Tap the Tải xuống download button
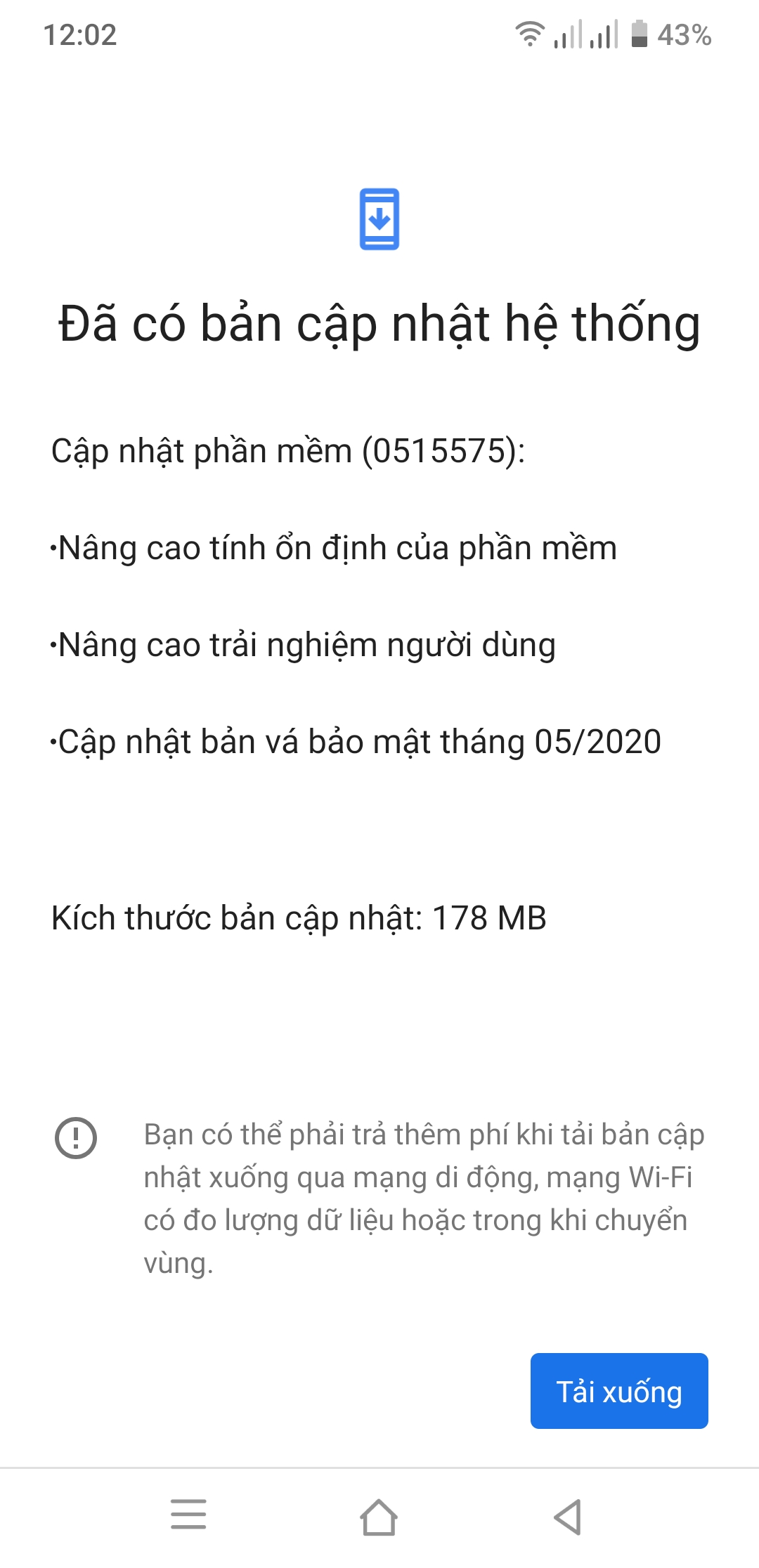 [618, 1390]
